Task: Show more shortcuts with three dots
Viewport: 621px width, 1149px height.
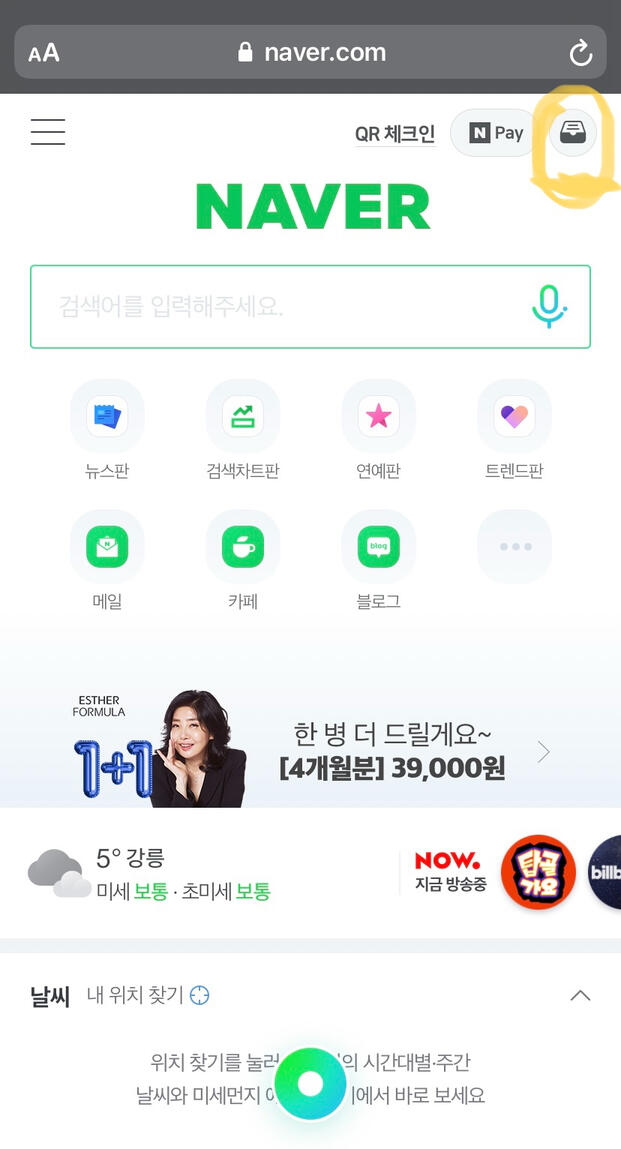Action: [514, 547]
